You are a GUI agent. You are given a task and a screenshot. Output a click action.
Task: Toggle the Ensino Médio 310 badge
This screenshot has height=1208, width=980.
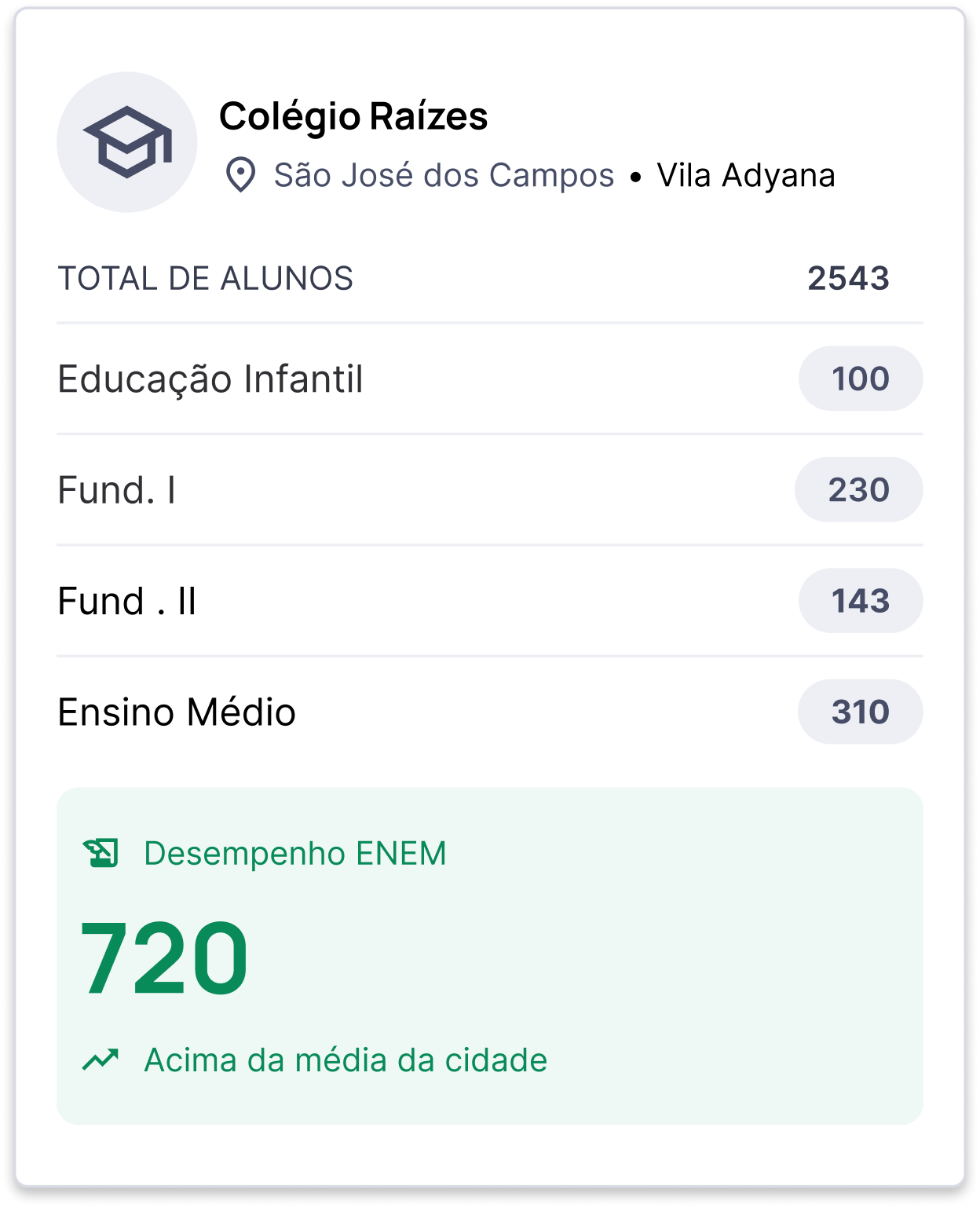point(860,712)
